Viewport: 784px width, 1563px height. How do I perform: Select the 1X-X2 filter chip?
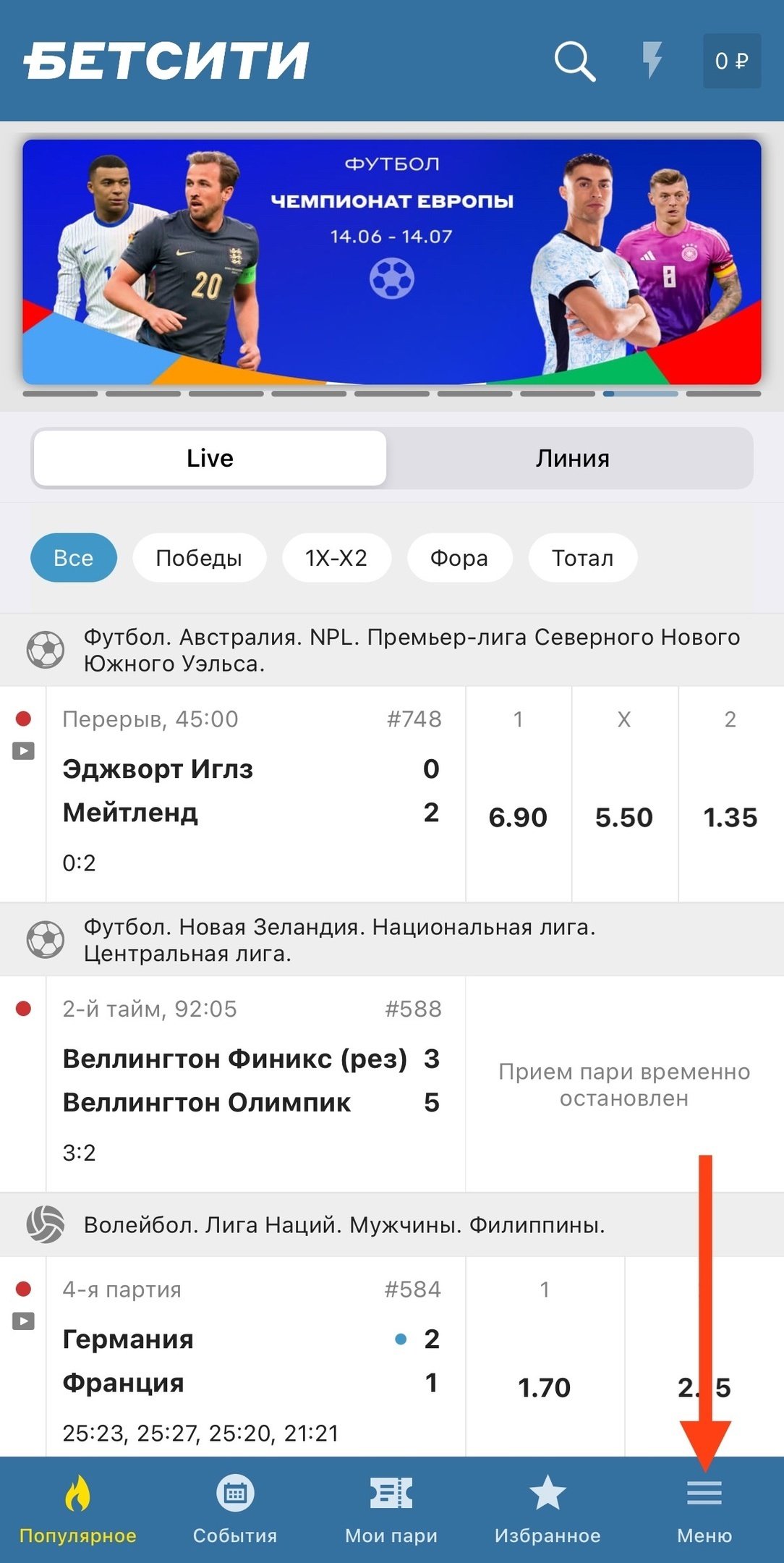pyautogui.click(x=336, y=558)
